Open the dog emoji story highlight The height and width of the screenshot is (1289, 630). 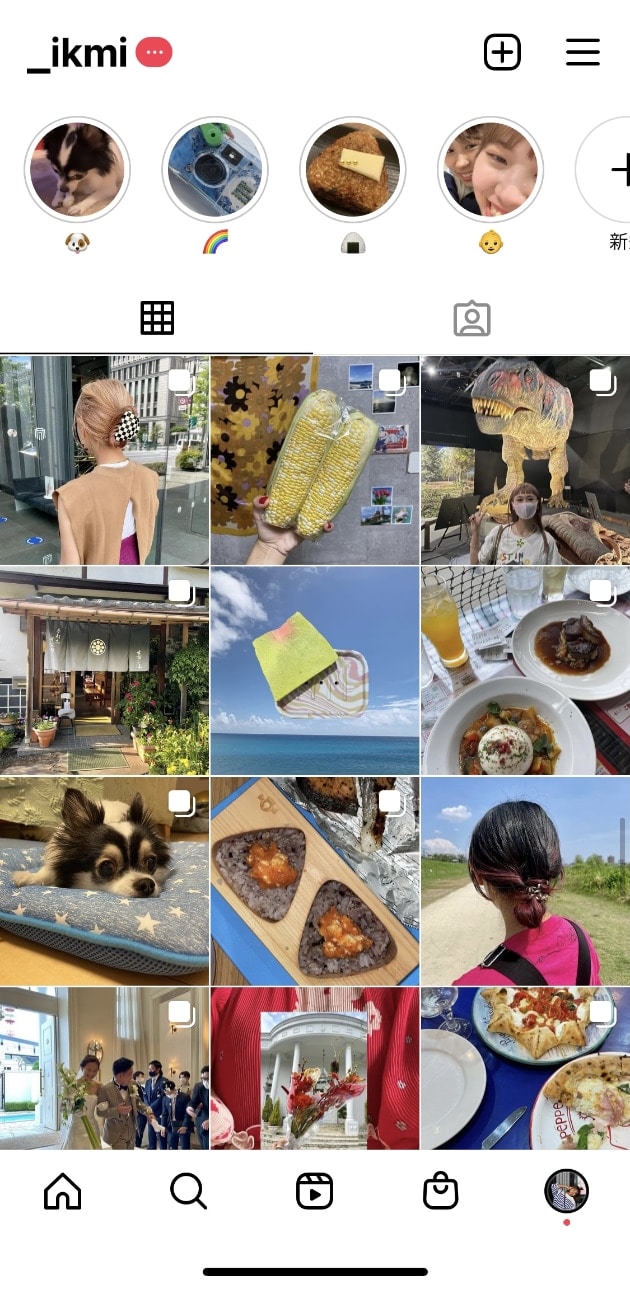[x=77, y=170]
